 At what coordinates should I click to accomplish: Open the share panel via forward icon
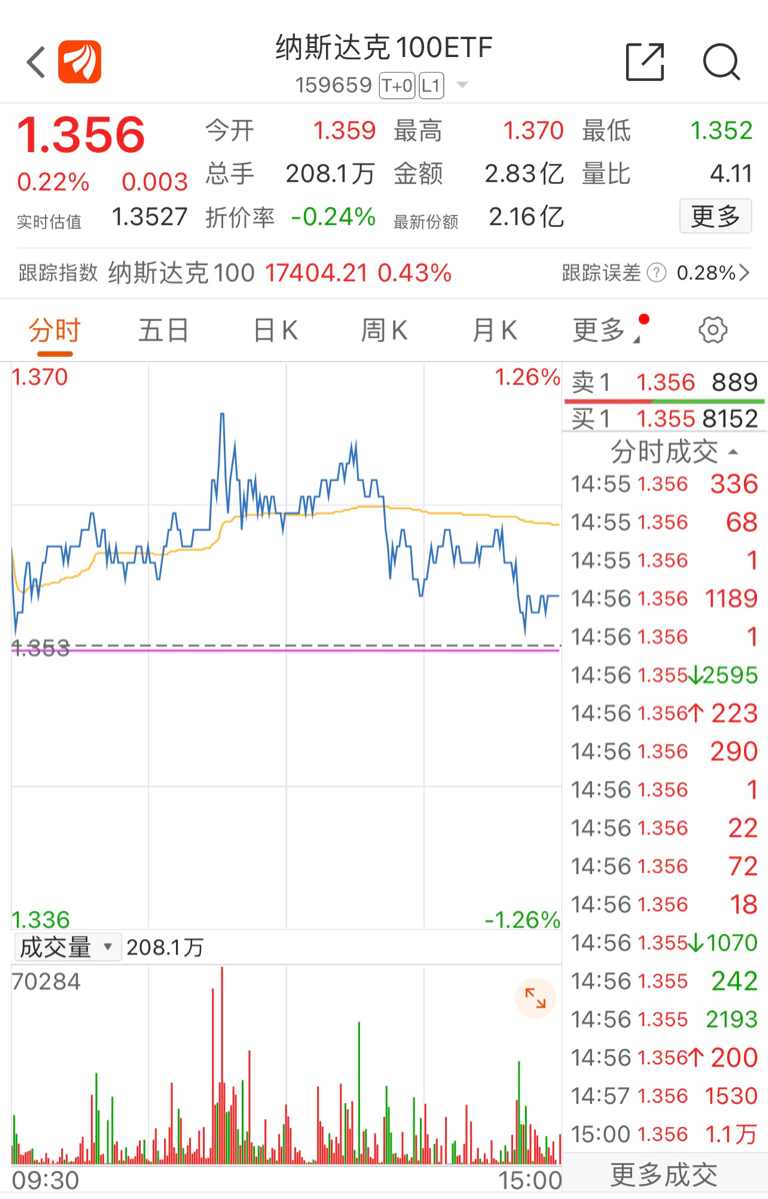[645, 61]
